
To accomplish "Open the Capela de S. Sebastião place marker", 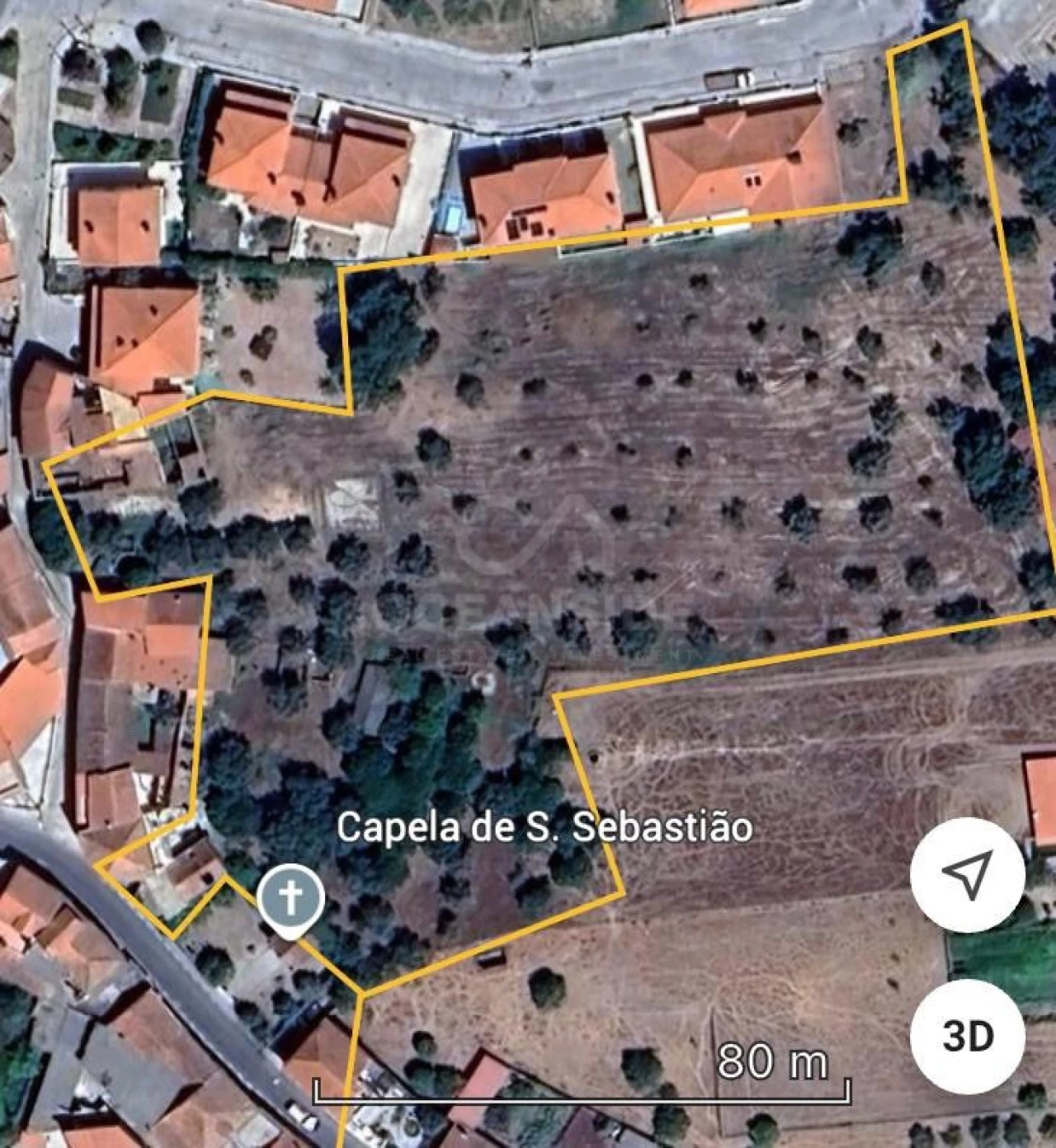I will click(290, 899).
